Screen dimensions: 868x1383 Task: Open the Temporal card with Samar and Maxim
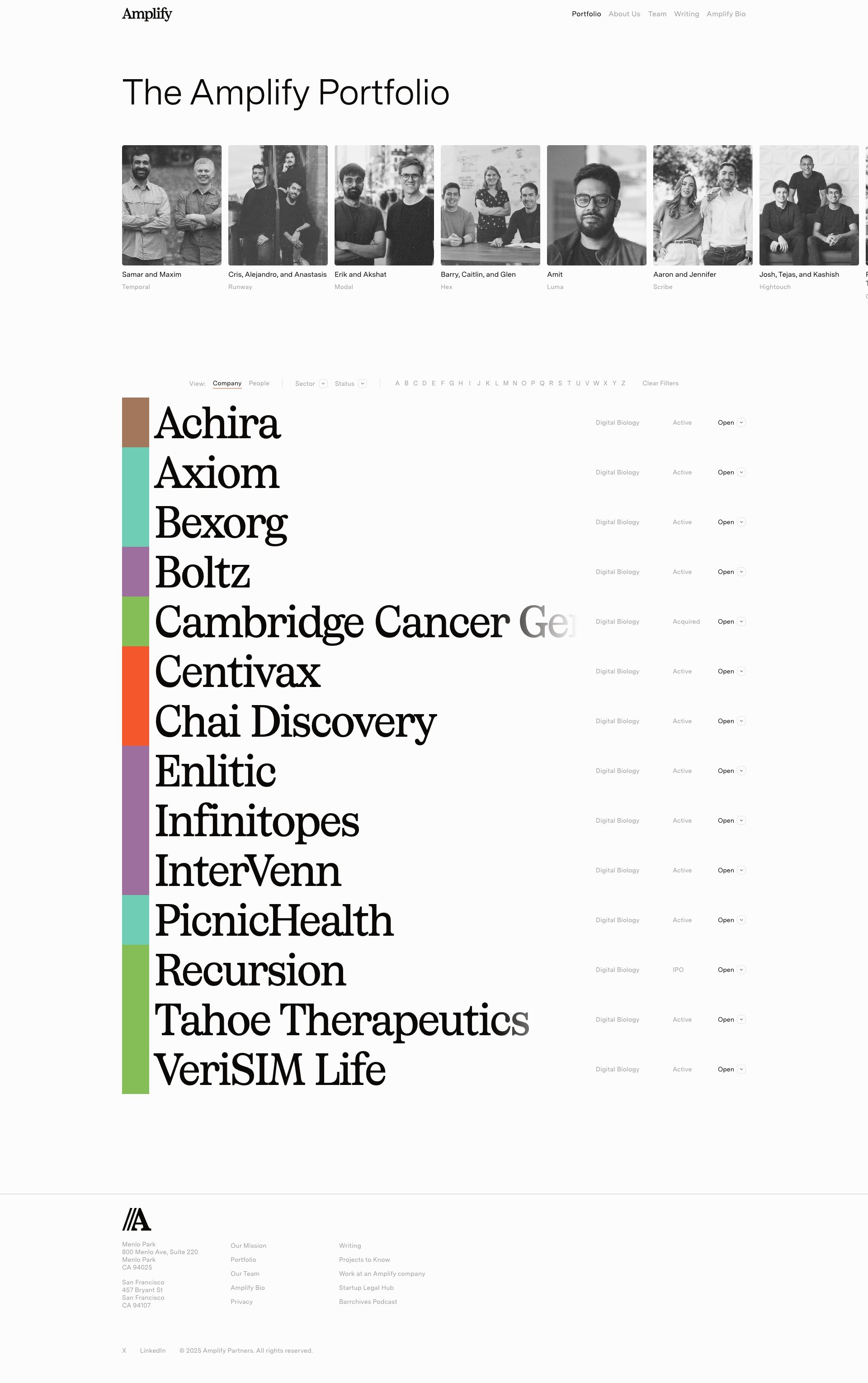point(171,205)
